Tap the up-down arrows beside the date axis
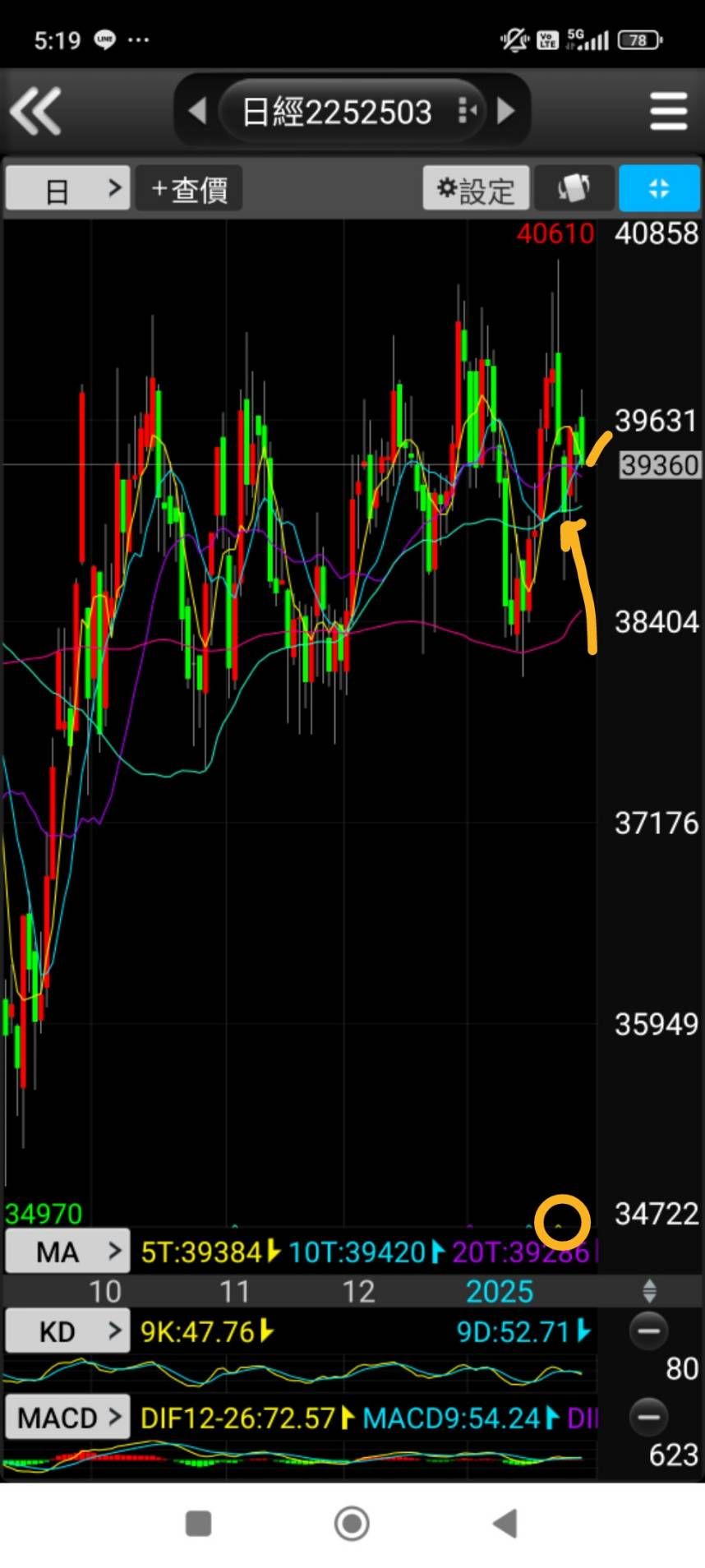The image size is (705, 1568). (649, 1291)
